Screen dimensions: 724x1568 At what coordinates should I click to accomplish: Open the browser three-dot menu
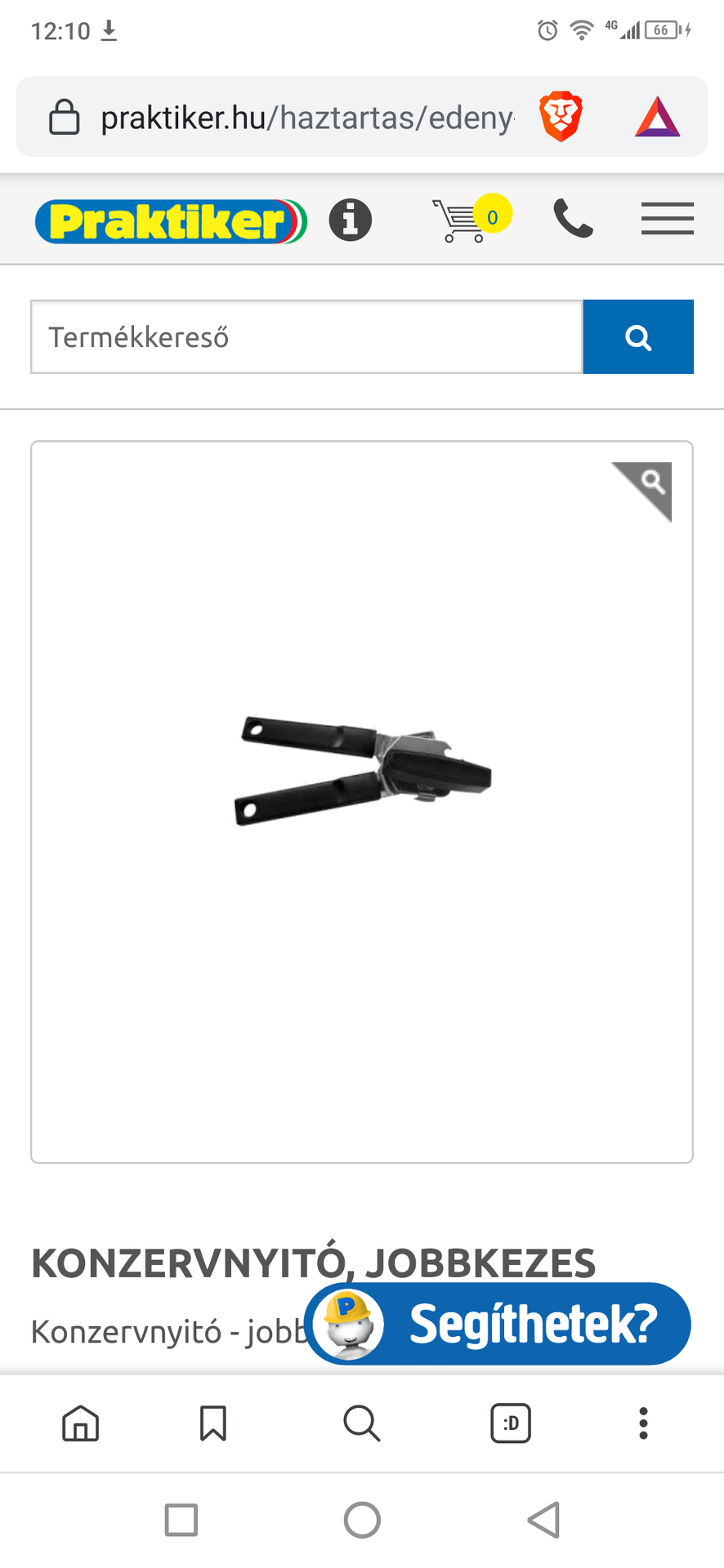pyautogui.click(x=644, y=1423)
